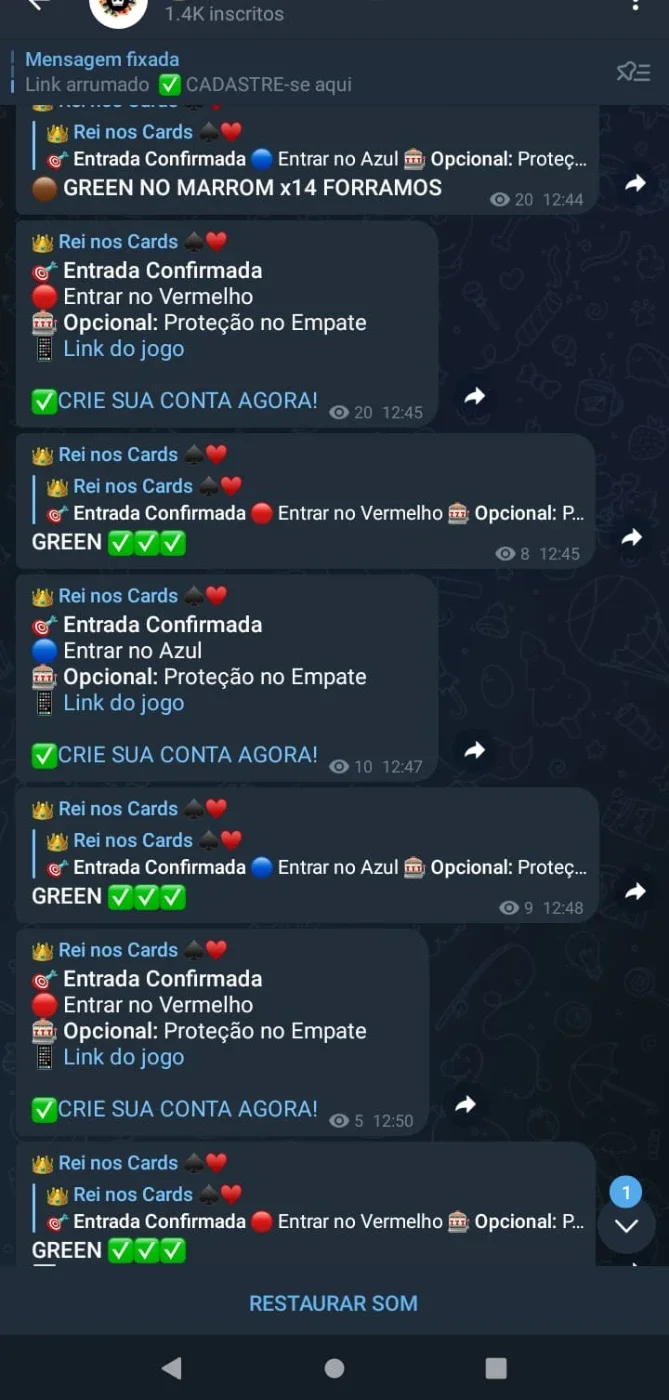
Task: Go back using the top-left arrow
Action: (x=38, y=4)
